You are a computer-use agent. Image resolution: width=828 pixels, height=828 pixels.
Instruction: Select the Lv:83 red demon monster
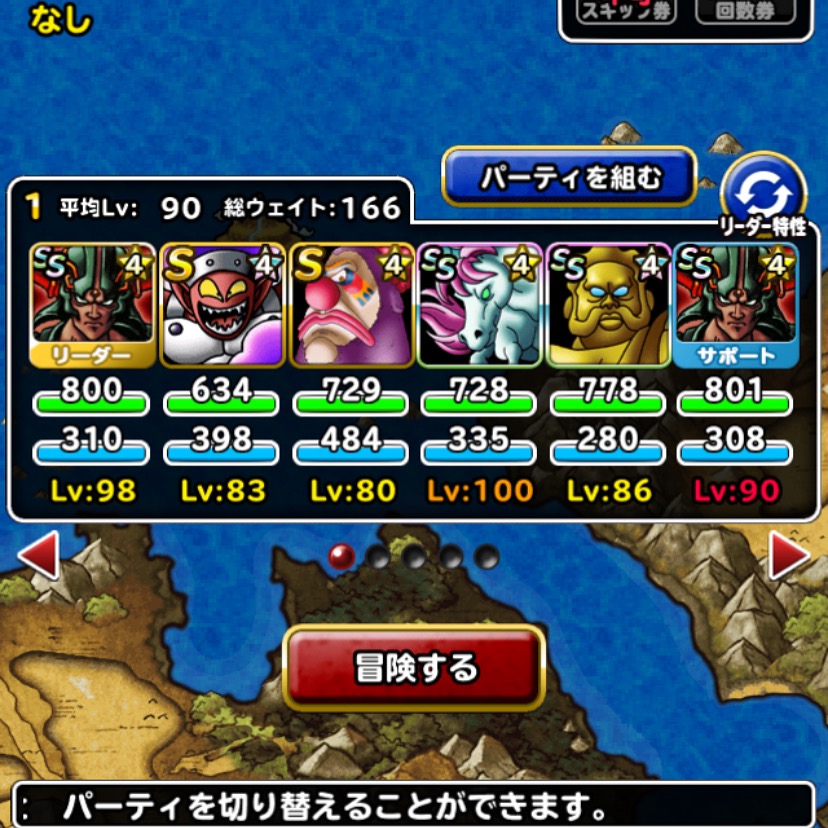(x=221, y=303)
